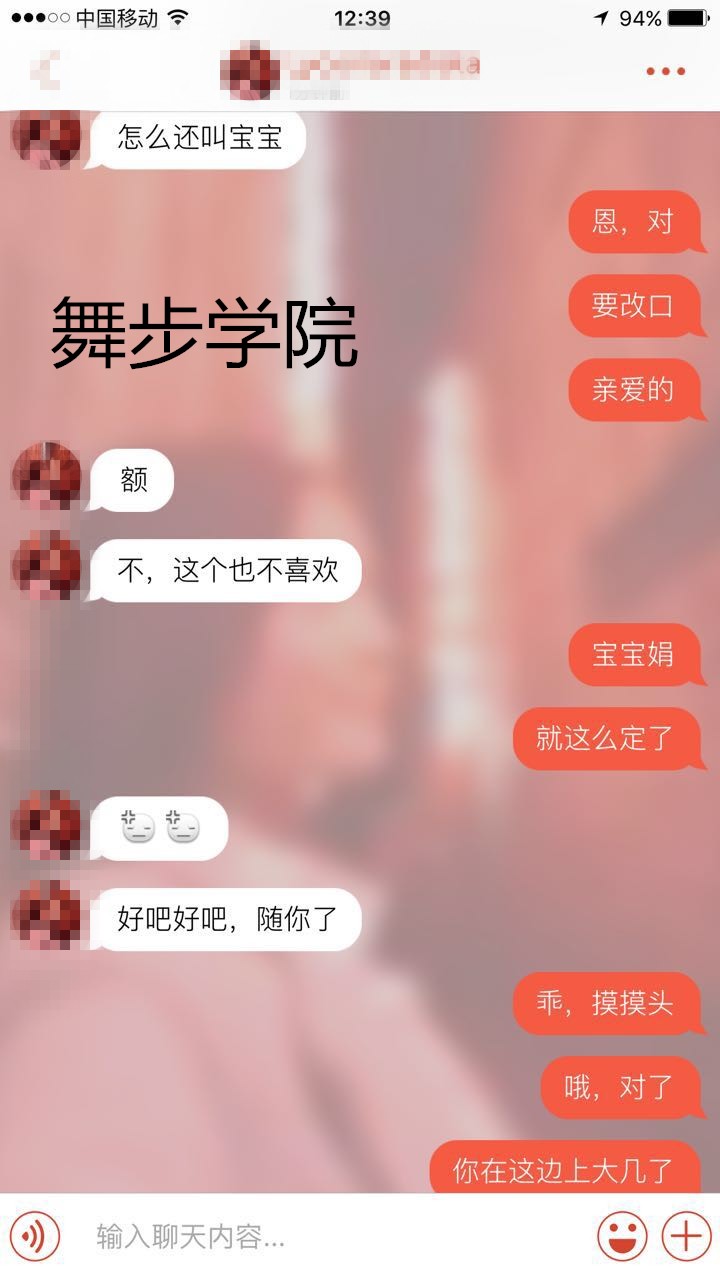
Task: Switch to voice input
Action: pos(35,1237)
